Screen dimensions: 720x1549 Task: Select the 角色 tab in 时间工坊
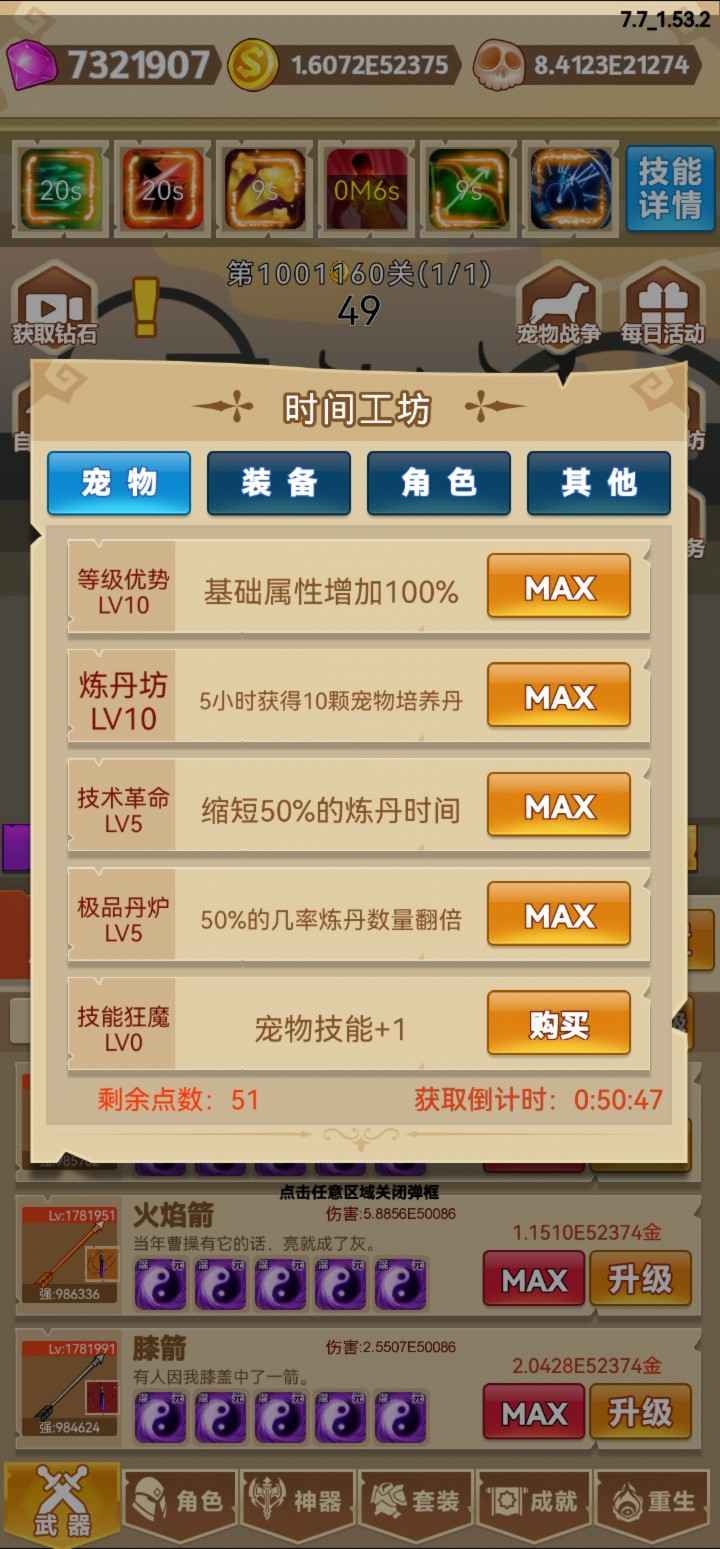438,483
